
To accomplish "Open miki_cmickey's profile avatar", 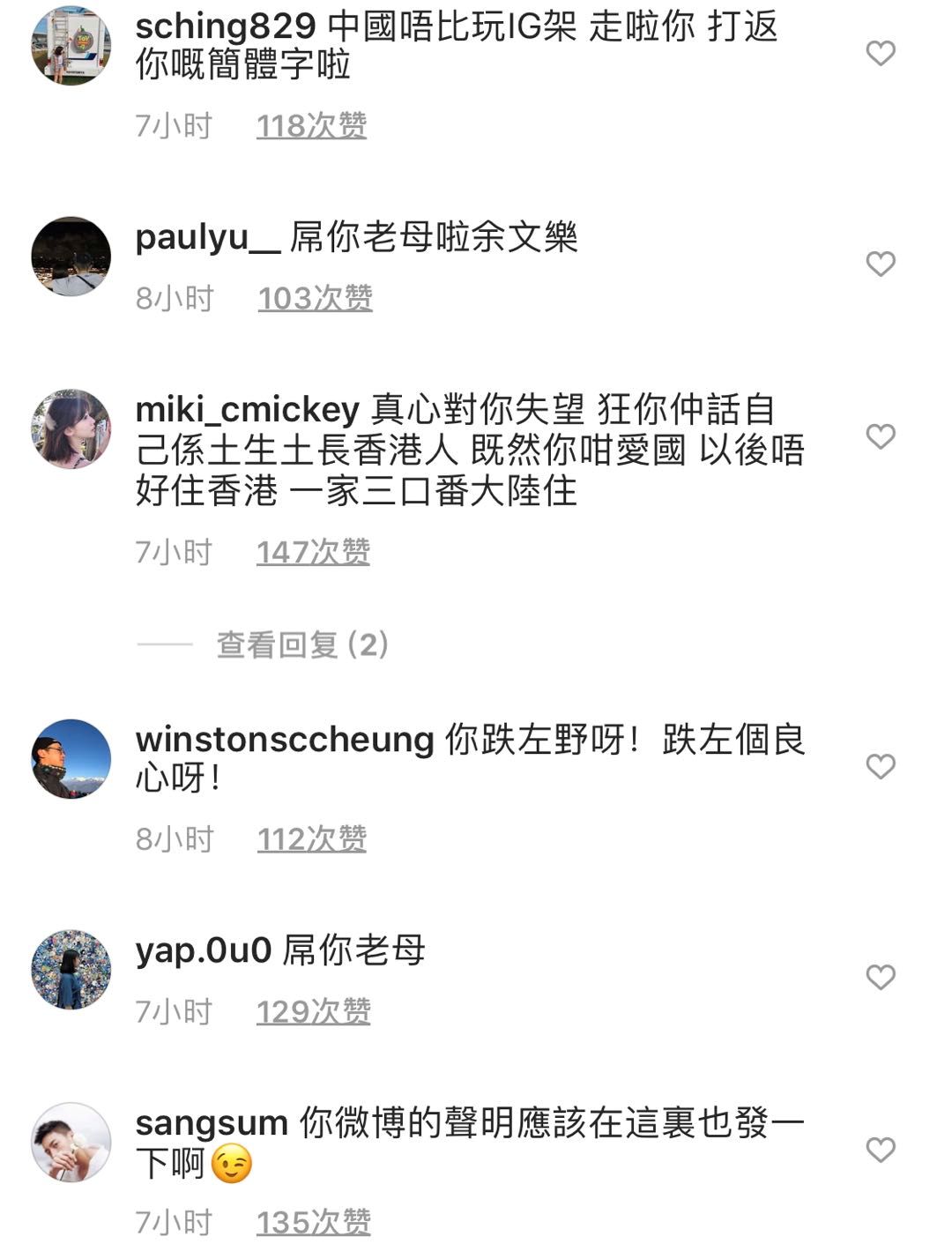I will 71,428.
